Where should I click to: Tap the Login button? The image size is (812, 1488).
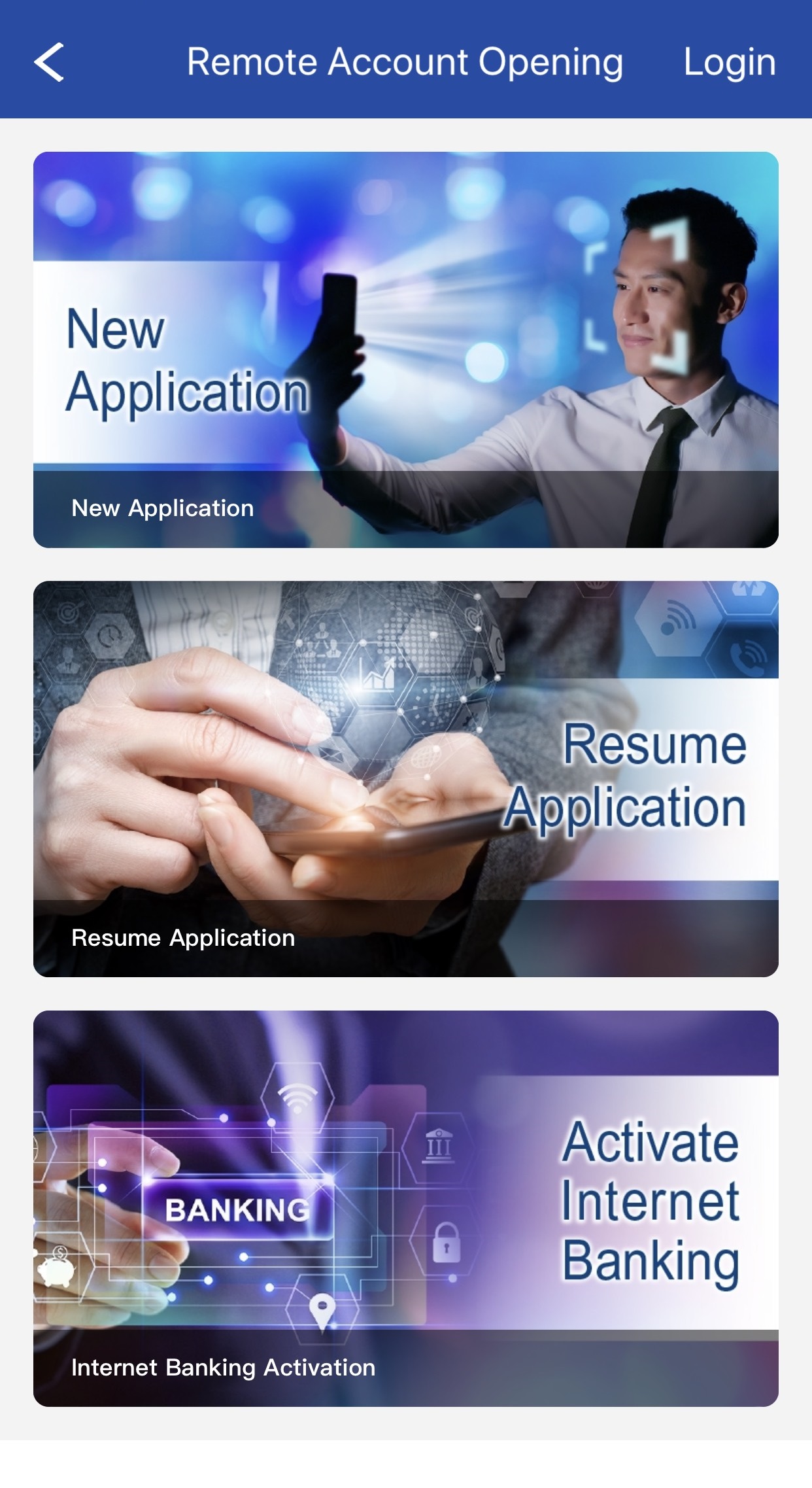729,62
